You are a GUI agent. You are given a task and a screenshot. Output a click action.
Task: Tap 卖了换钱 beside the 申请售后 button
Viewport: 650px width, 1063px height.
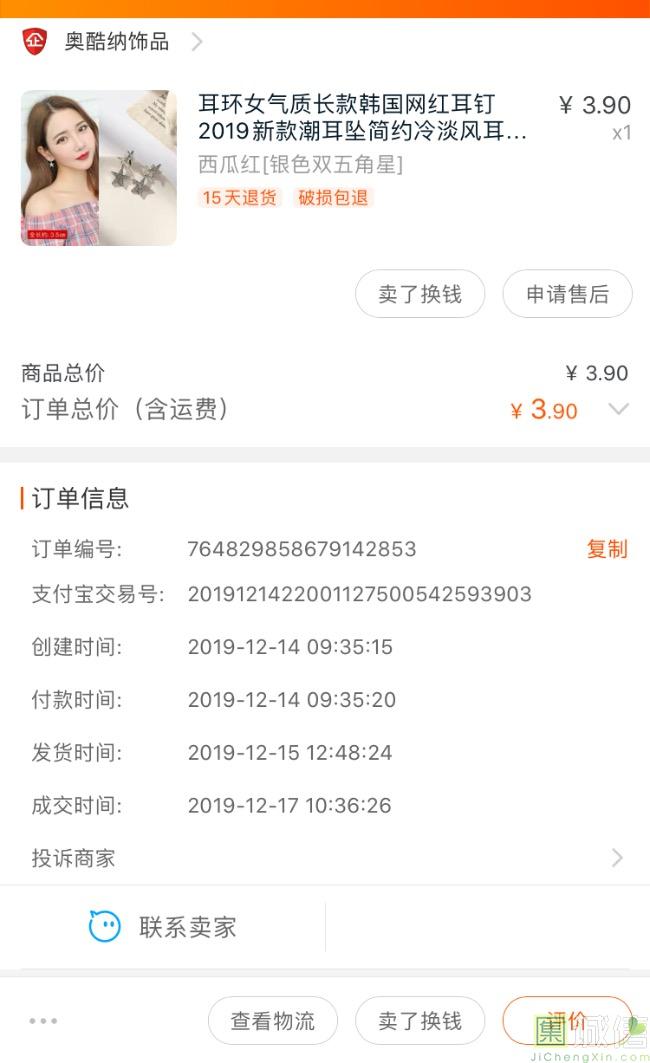(420, 295)
